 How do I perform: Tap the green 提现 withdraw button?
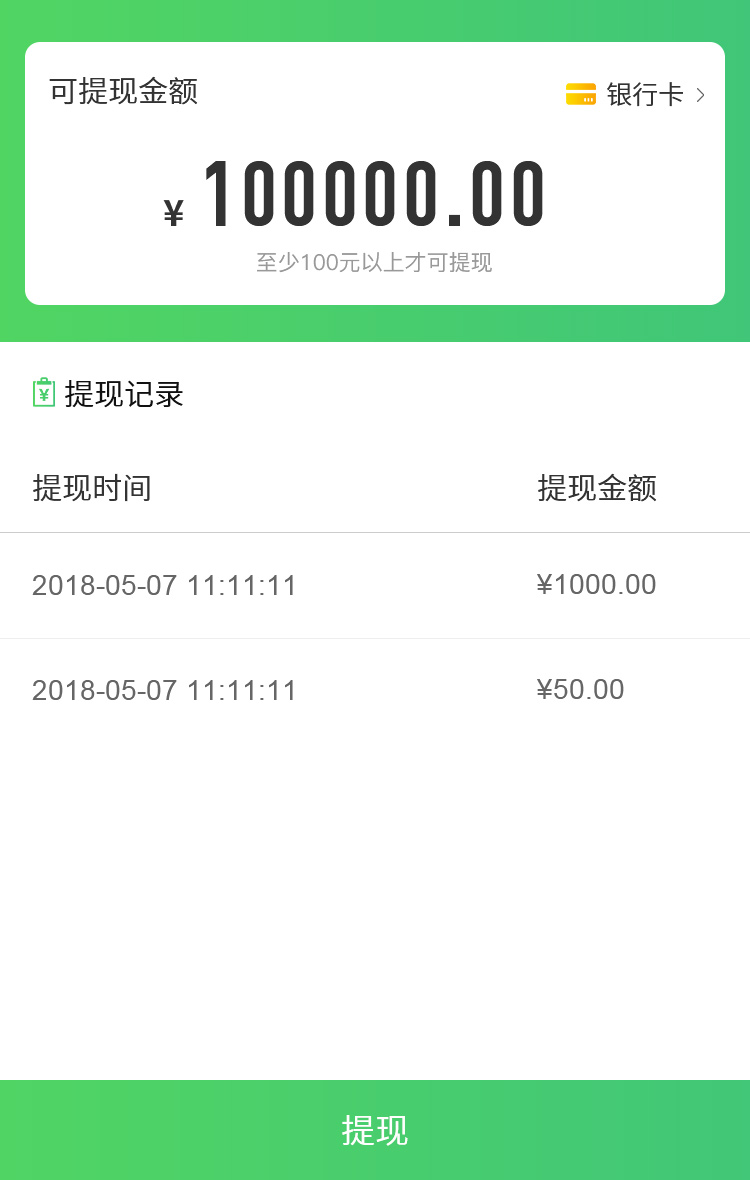point(375,1130)
